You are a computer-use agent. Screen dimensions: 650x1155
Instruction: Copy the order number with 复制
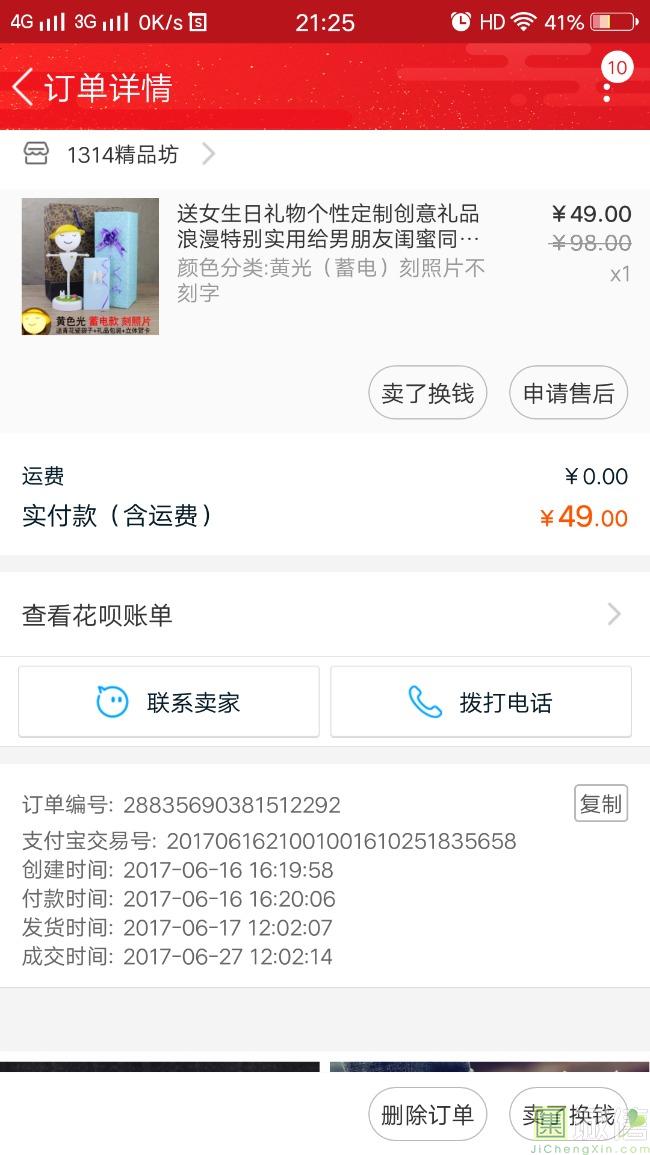[600, 804]
